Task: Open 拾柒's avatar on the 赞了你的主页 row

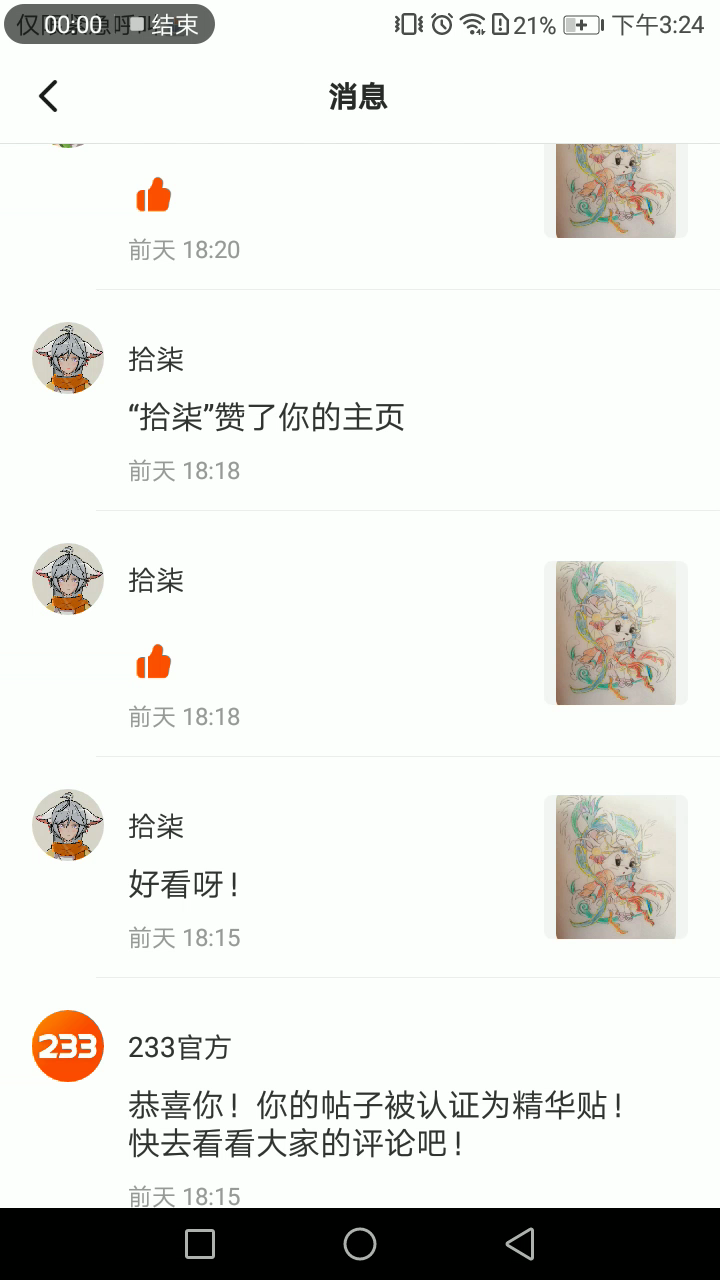Action: point(68,358)
